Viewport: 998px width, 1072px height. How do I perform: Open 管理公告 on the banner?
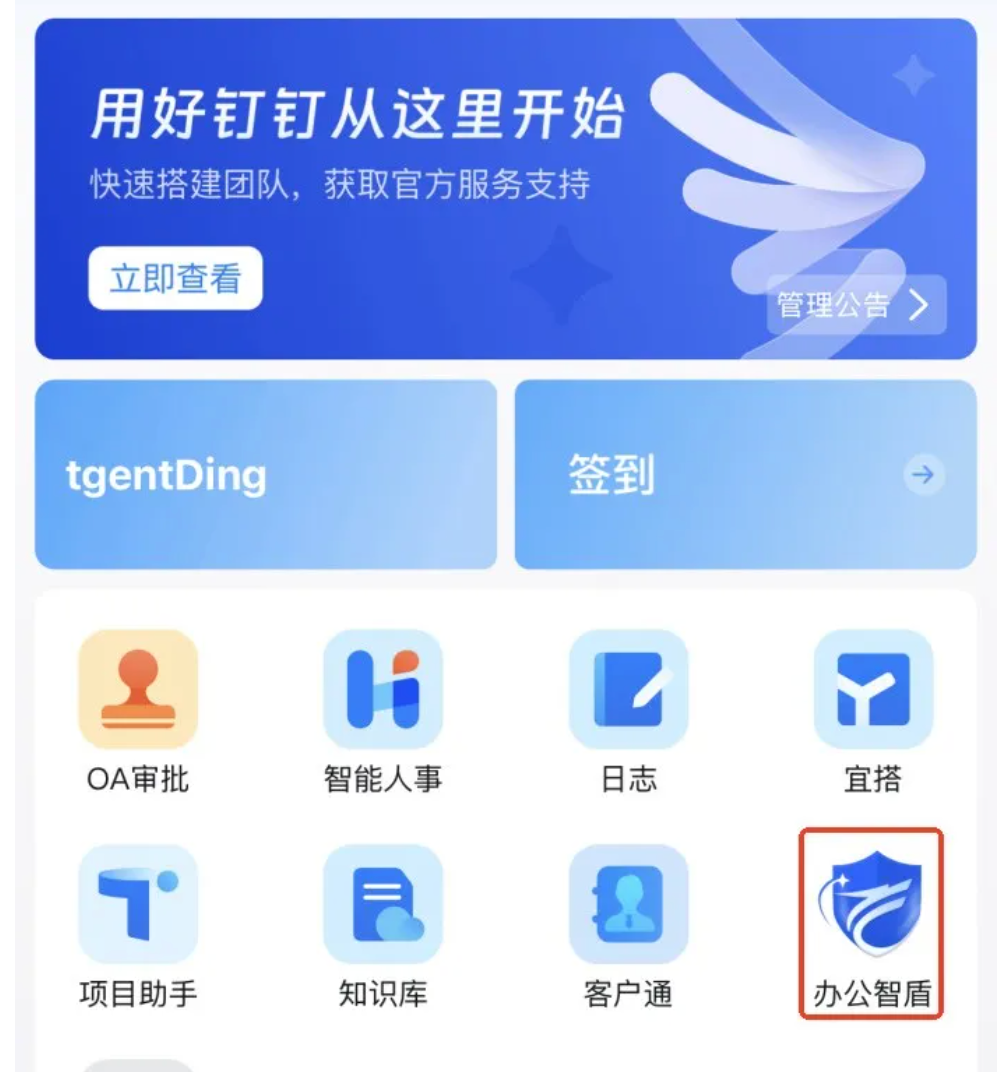click(856, 305)
